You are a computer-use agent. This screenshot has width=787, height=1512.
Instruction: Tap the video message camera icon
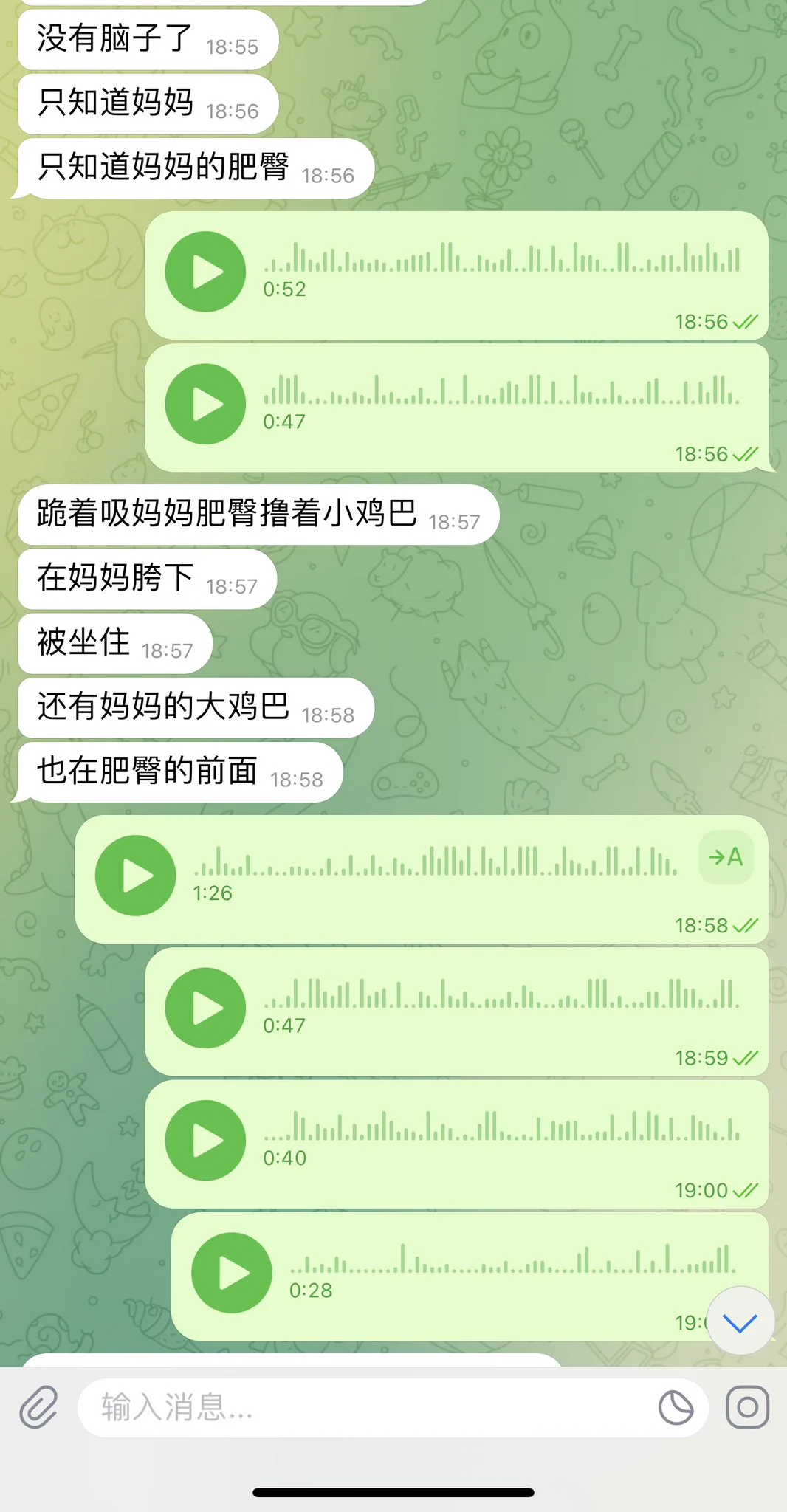coord(747,1407)
